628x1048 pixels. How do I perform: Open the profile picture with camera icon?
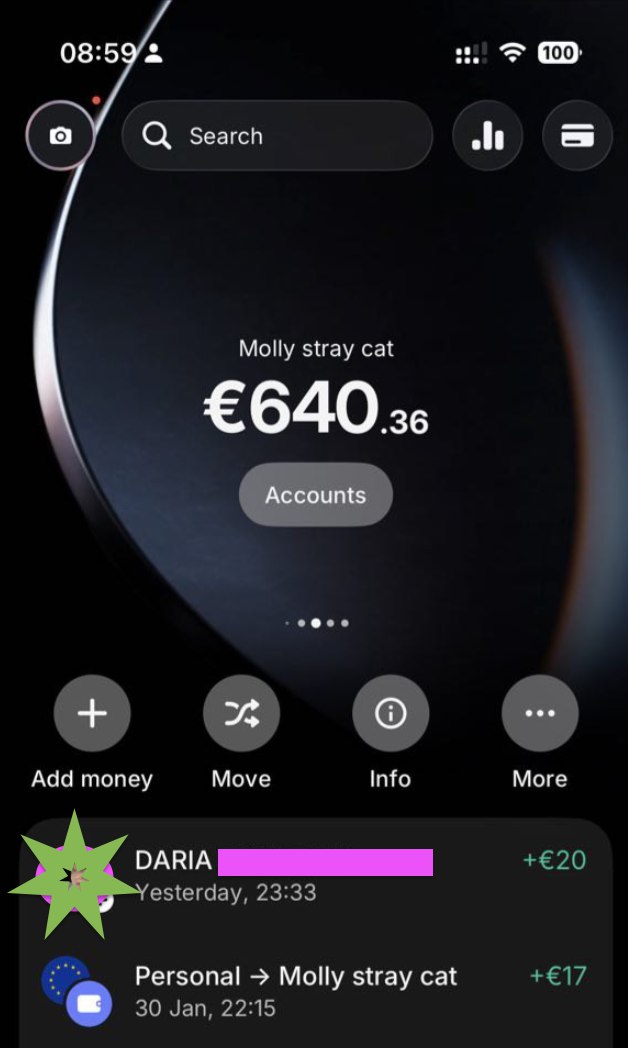pos(60,136)
